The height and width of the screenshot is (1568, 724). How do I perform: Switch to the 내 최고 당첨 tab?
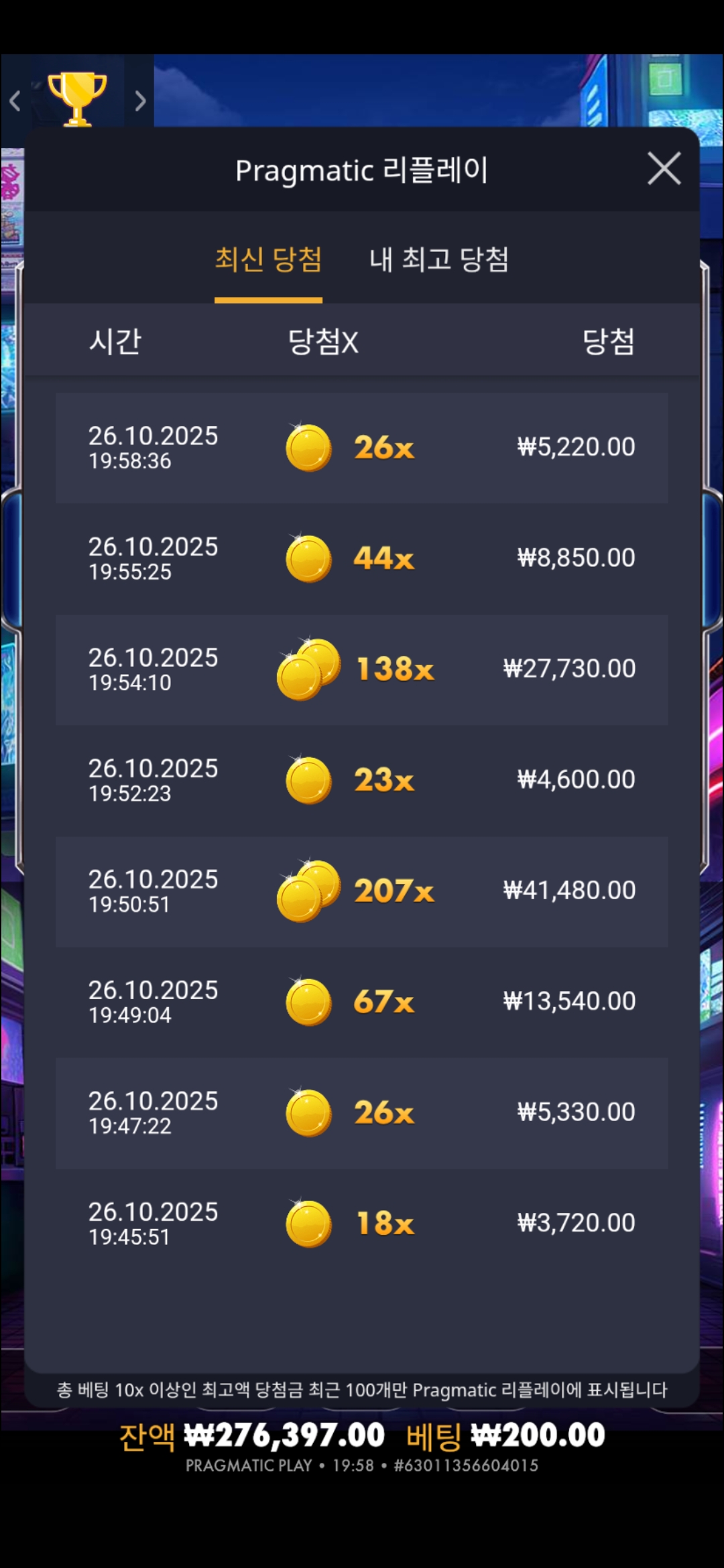(439, 260)
